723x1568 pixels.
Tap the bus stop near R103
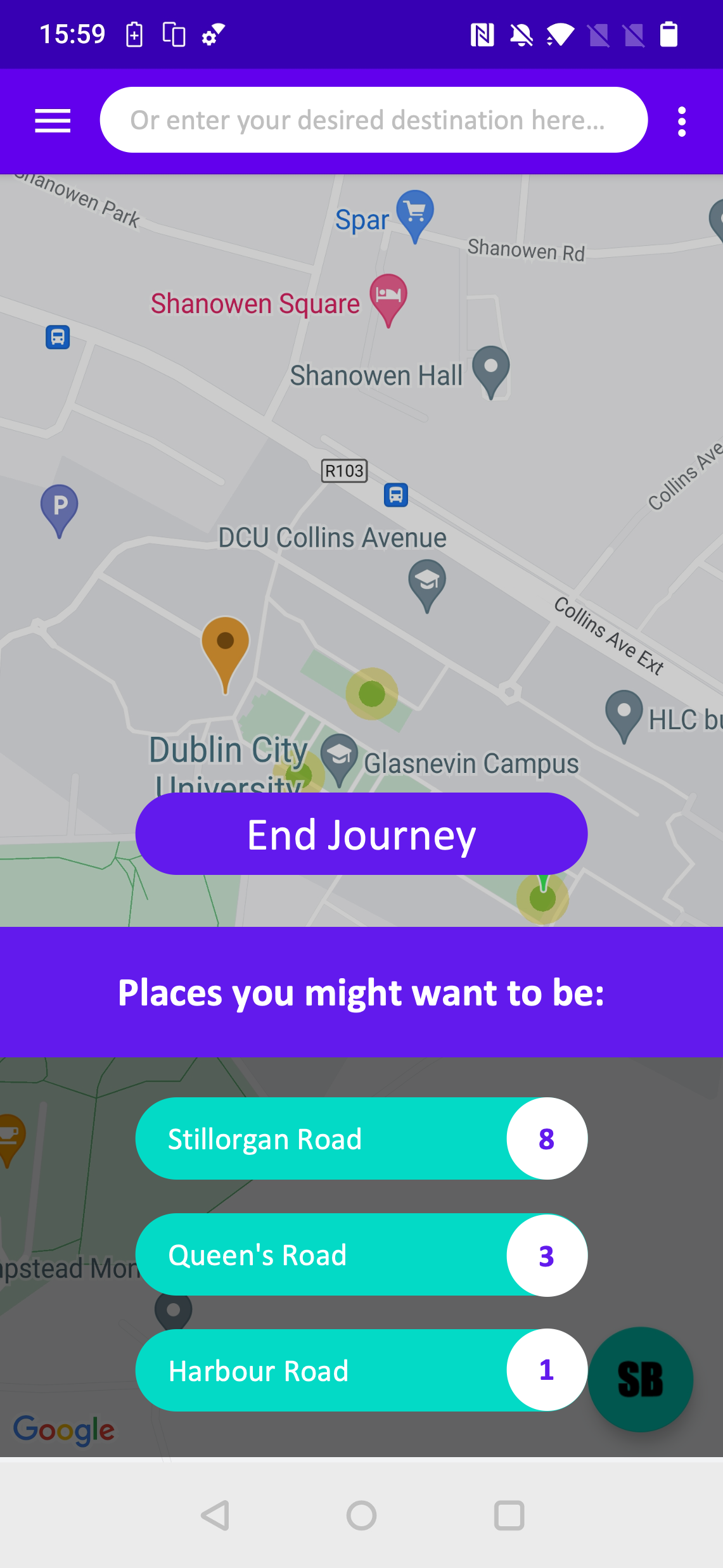pos(395,495)
